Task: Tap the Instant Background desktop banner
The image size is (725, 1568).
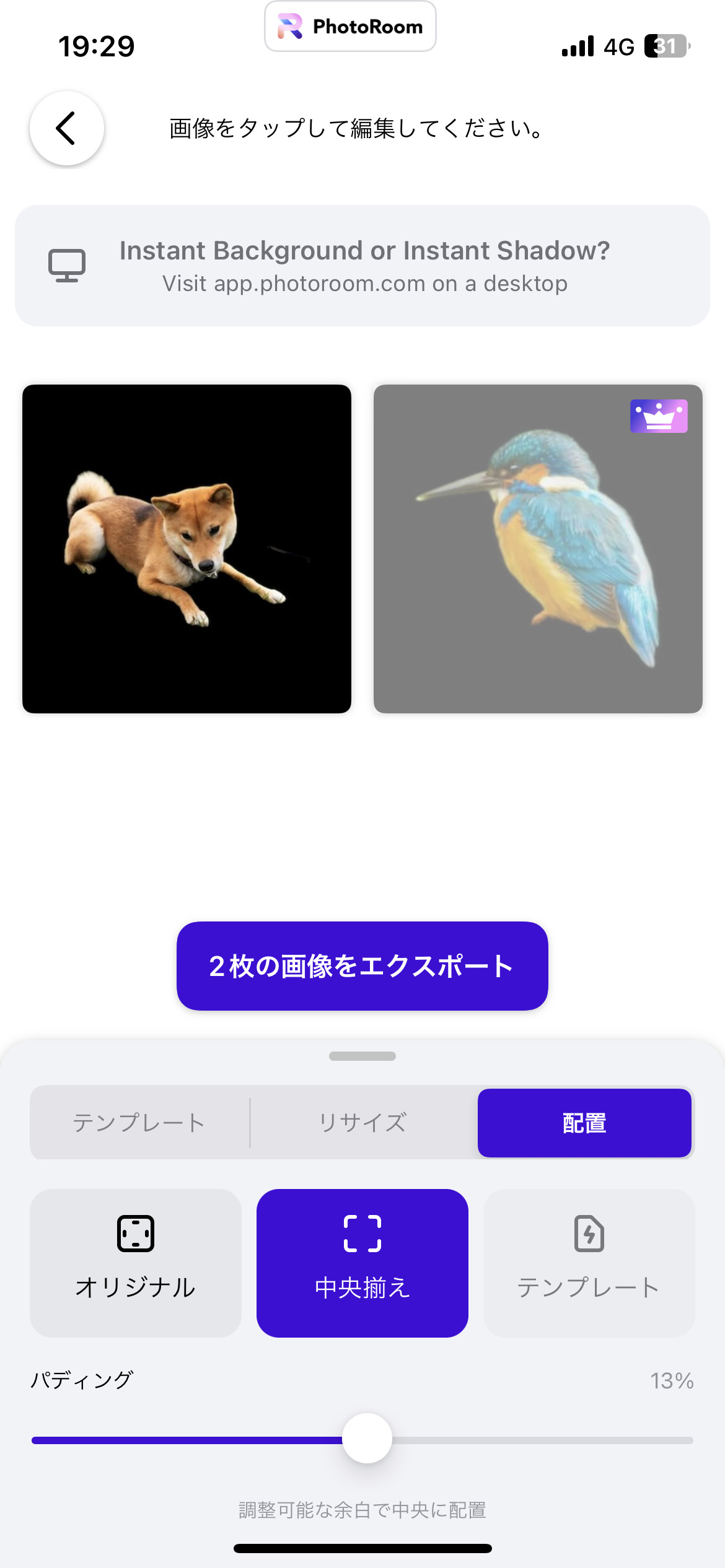Action: click(362, 266)
